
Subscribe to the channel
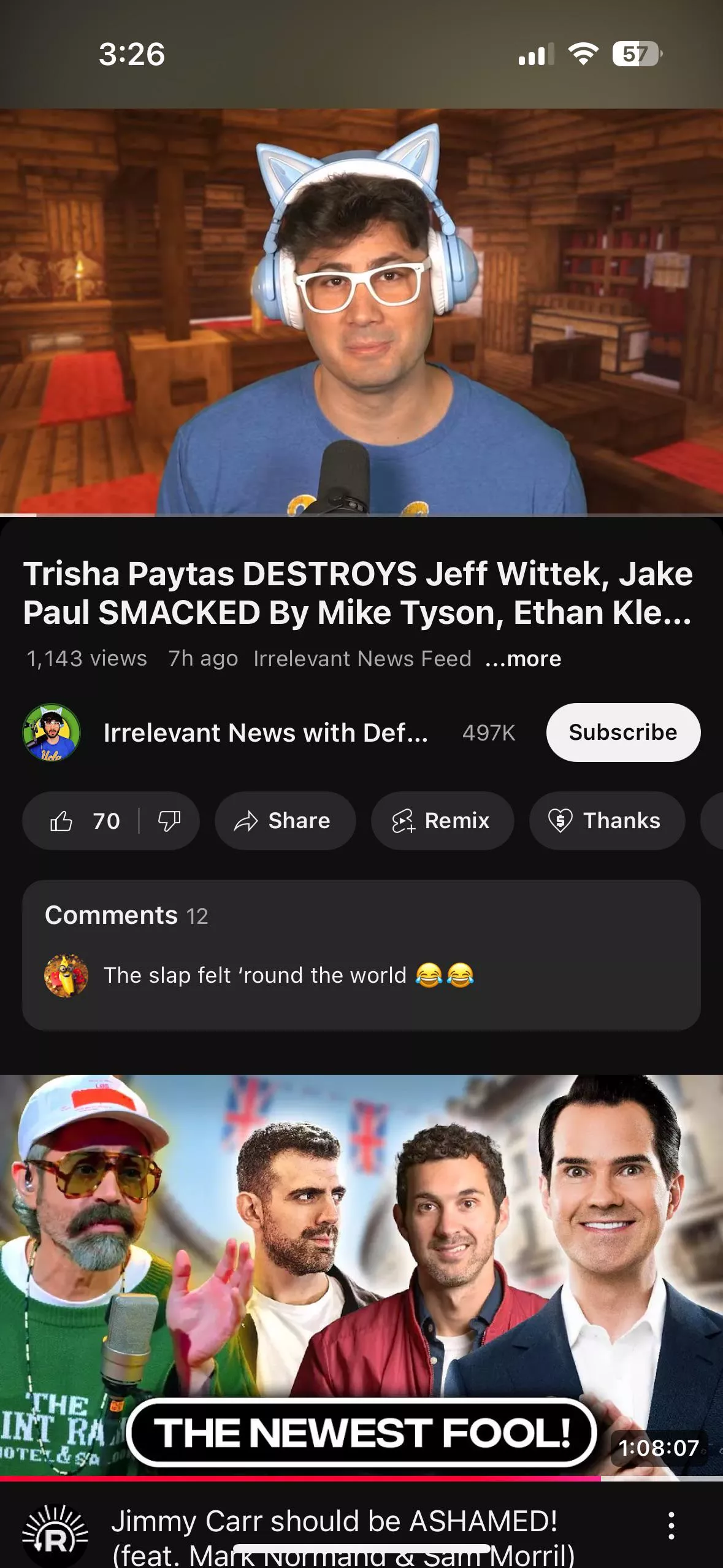622,732
